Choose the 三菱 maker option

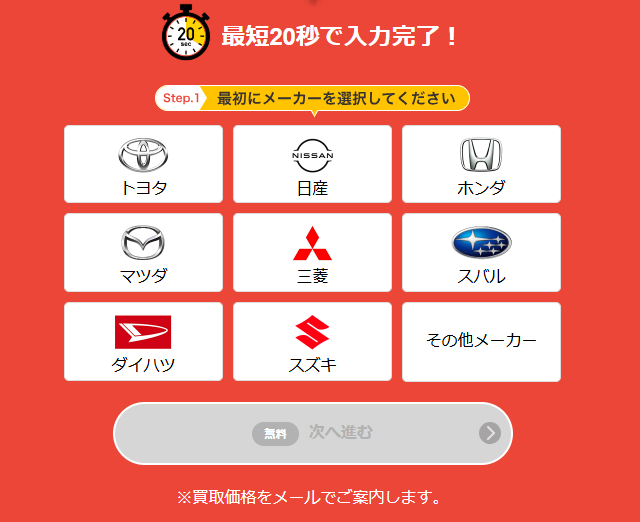pyautogui.click(x=312, y=253)
